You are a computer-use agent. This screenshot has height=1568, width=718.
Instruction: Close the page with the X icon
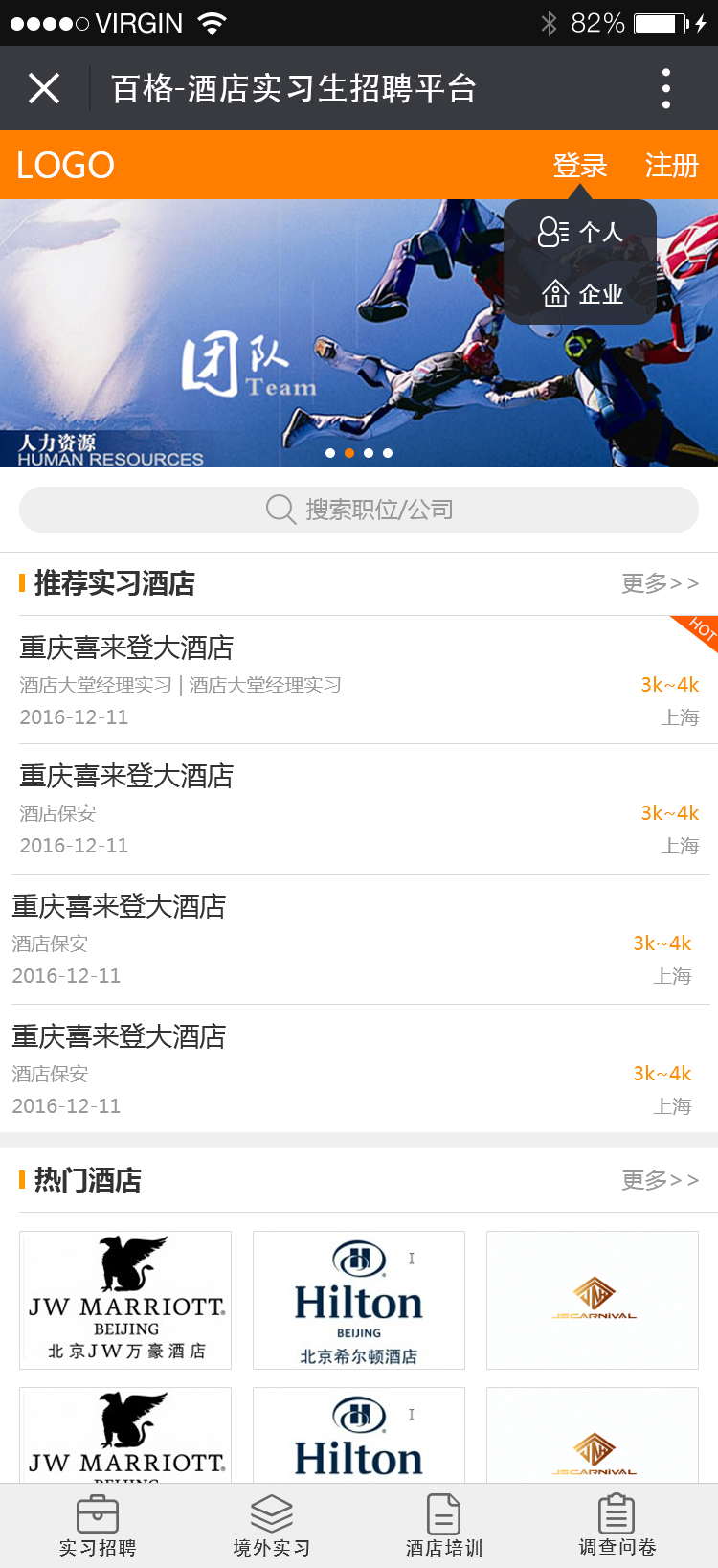point(44,88)
